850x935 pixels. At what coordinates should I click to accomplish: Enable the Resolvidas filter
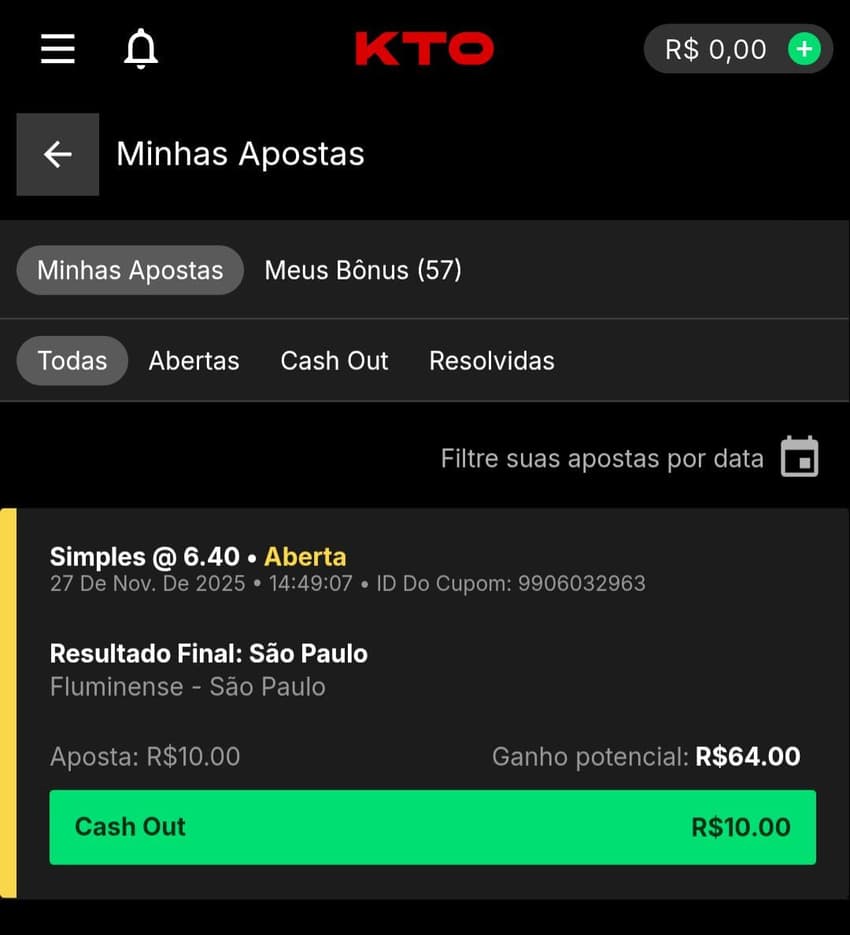click(x=491, y=361)
